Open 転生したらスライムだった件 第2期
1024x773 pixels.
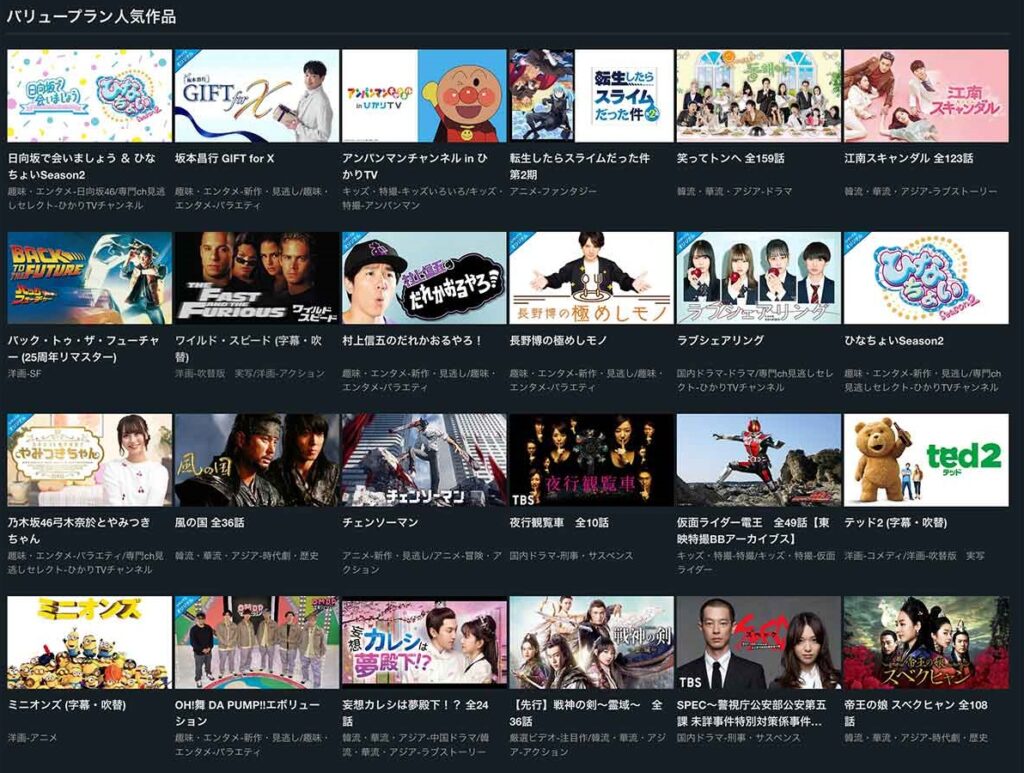coord(591,96)
